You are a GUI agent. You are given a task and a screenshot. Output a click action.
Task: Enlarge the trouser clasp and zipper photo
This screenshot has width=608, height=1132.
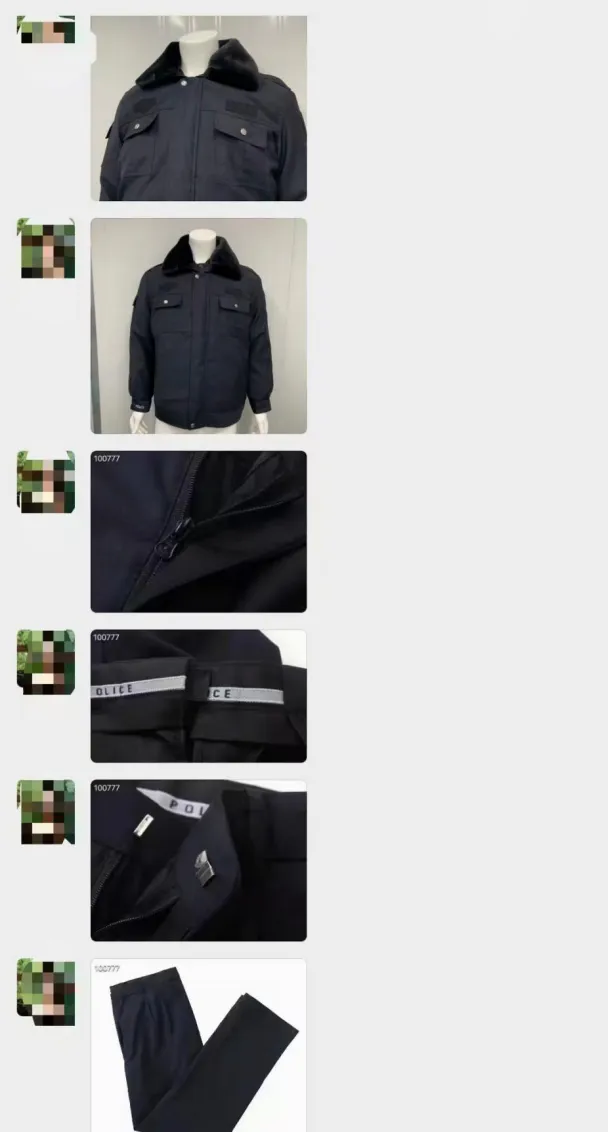point(198,861)
